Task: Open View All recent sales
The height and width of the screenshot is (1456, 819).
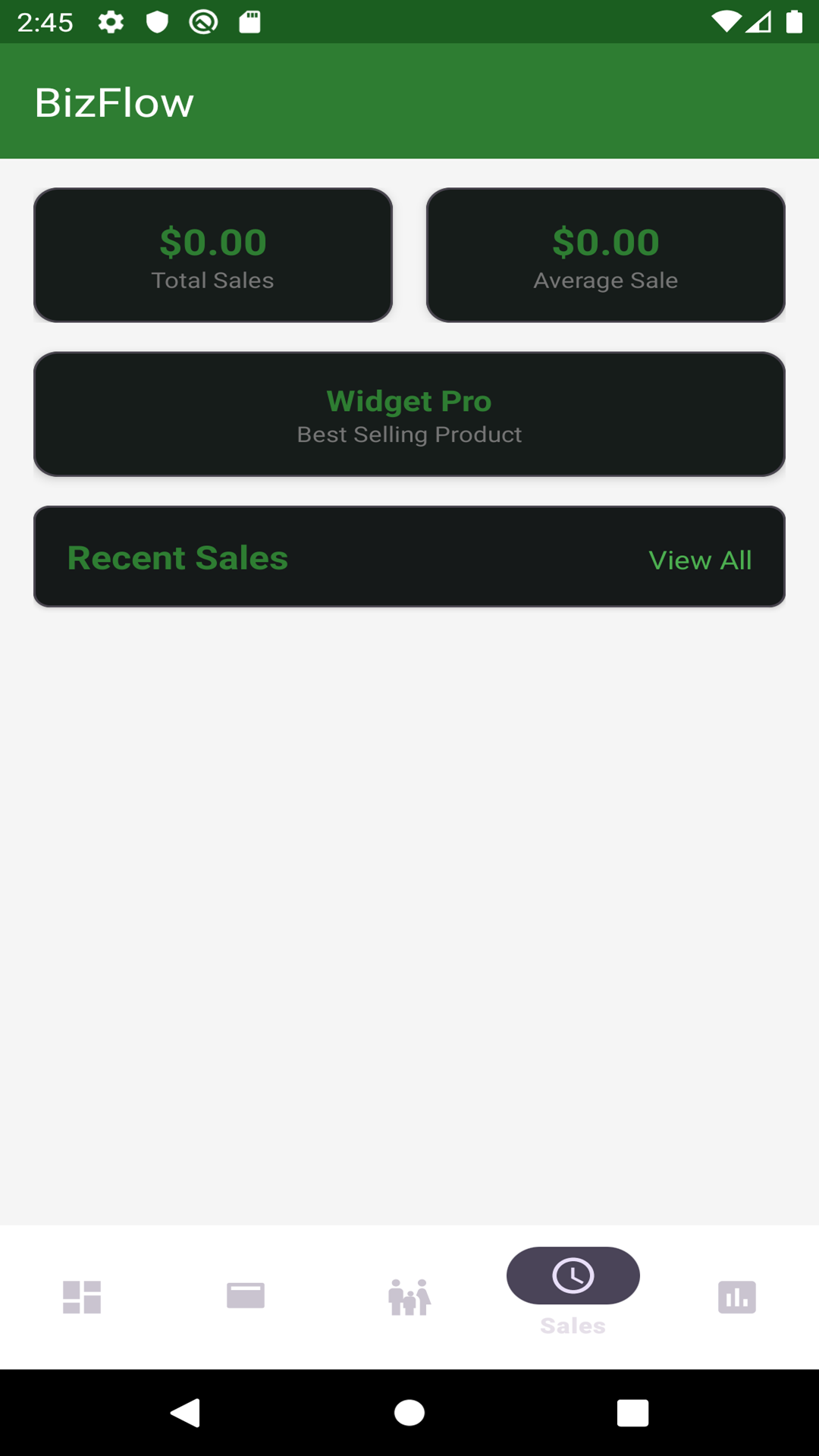Action: point(700,560)
